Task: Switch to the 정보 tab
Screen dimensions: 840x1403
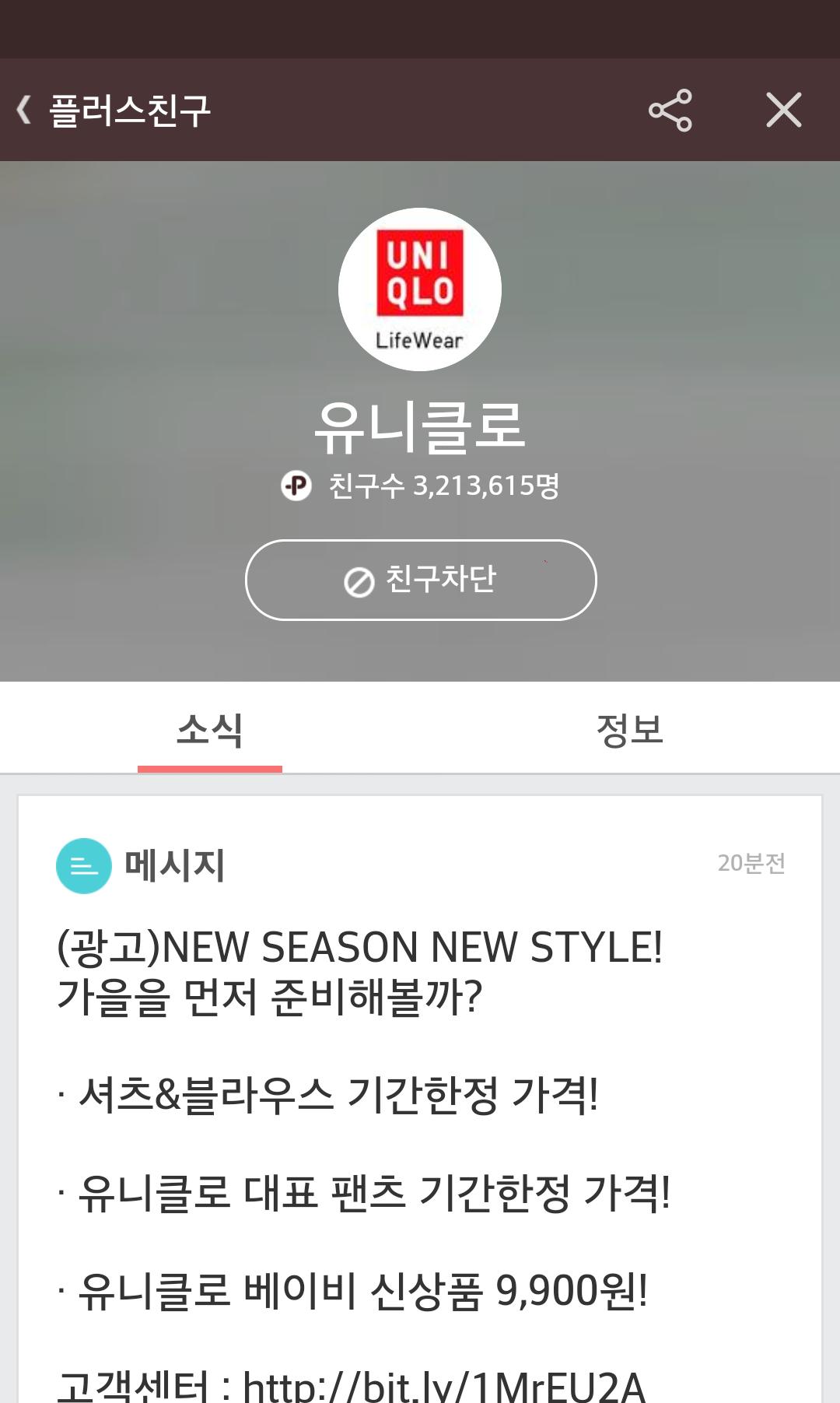Action: coord(629,730)
